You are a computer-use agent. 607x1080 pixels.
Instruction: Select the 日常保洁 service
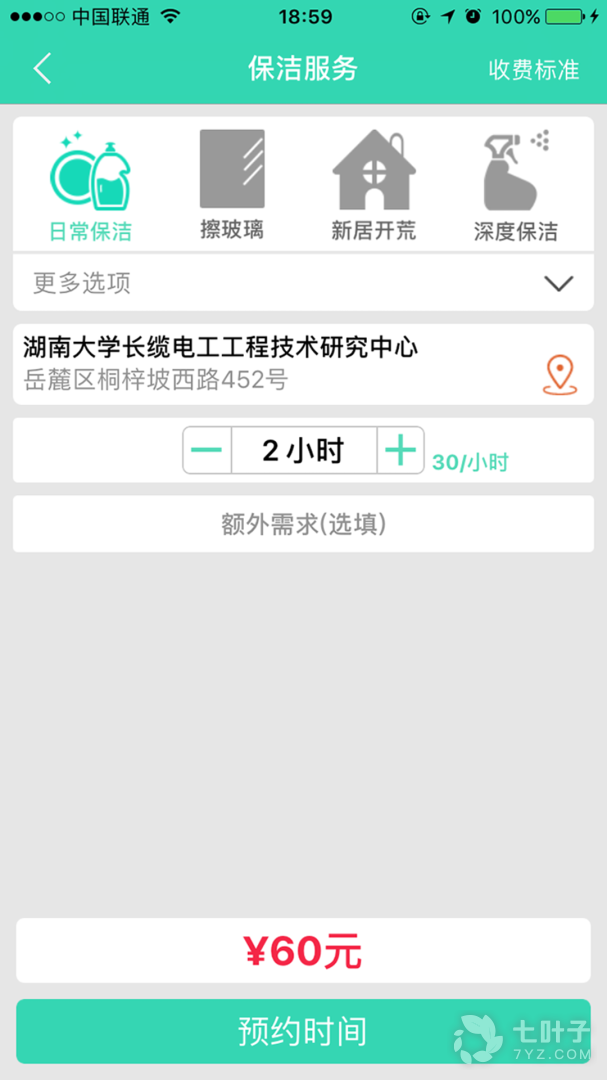(91, 187)
